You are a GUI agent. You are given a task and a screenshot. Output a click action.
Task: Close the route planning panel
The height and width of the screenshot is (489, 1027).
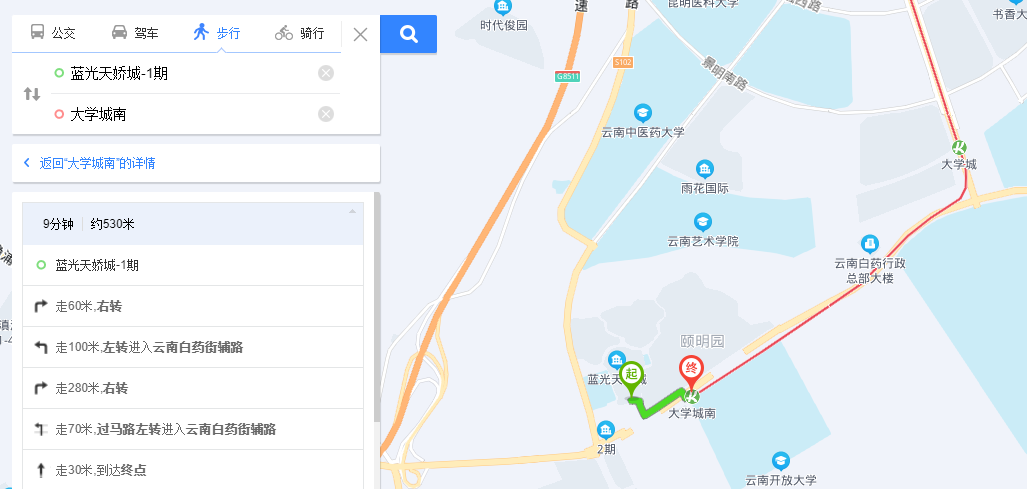(360, 34)
